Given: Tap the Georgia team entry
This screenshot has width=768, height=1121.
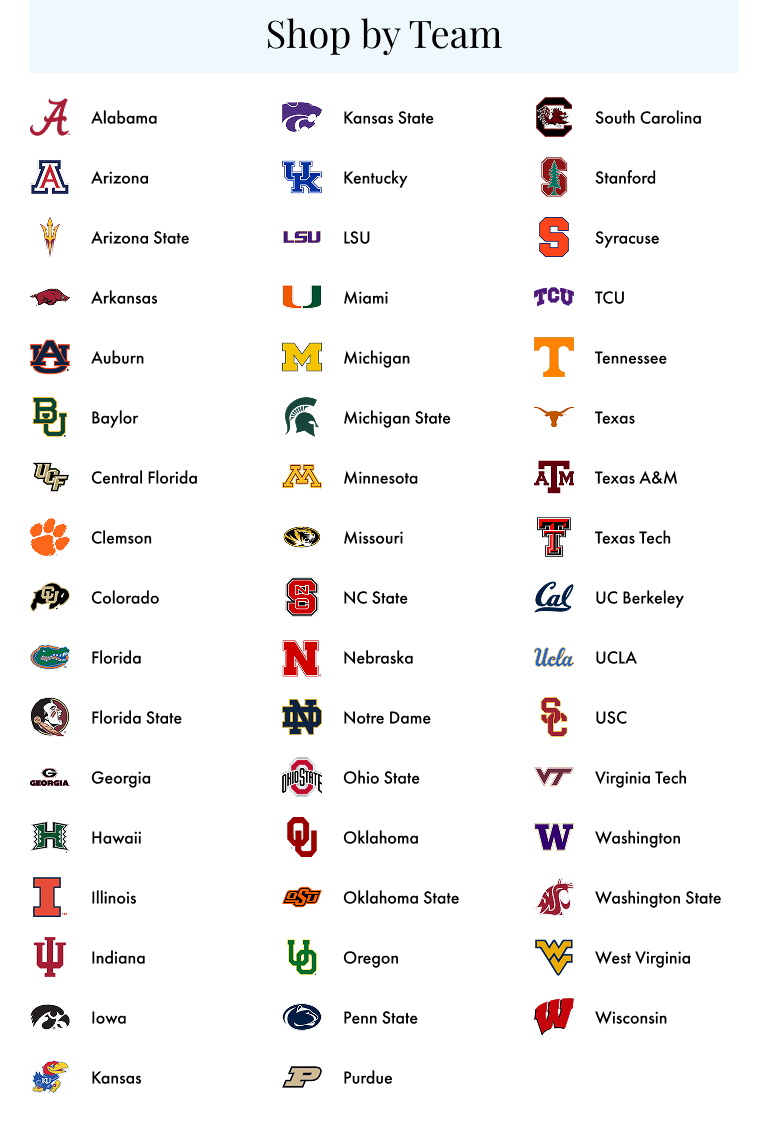Looking at the screenshot, I should 120,778.
